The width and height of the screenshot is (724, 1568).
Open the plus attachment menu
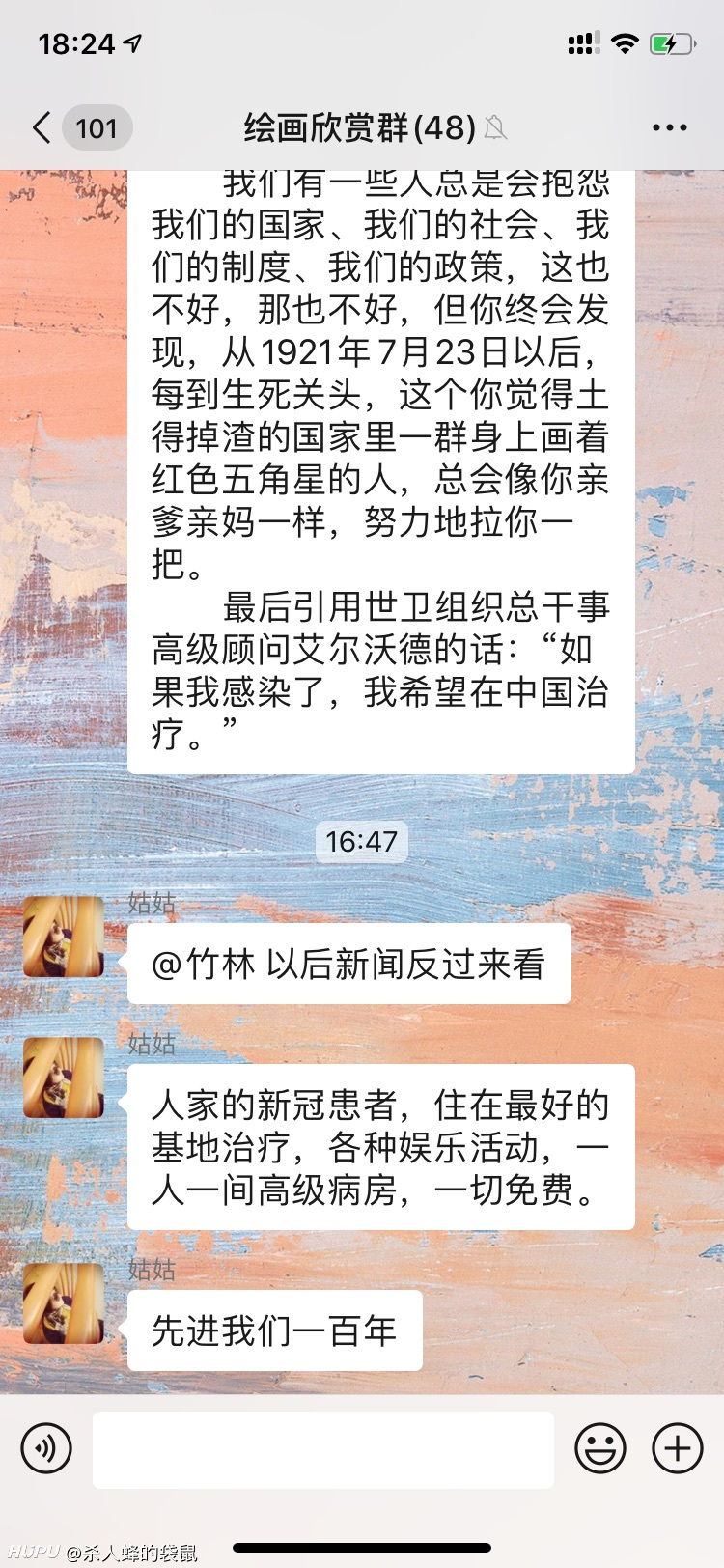[678, 1448]
